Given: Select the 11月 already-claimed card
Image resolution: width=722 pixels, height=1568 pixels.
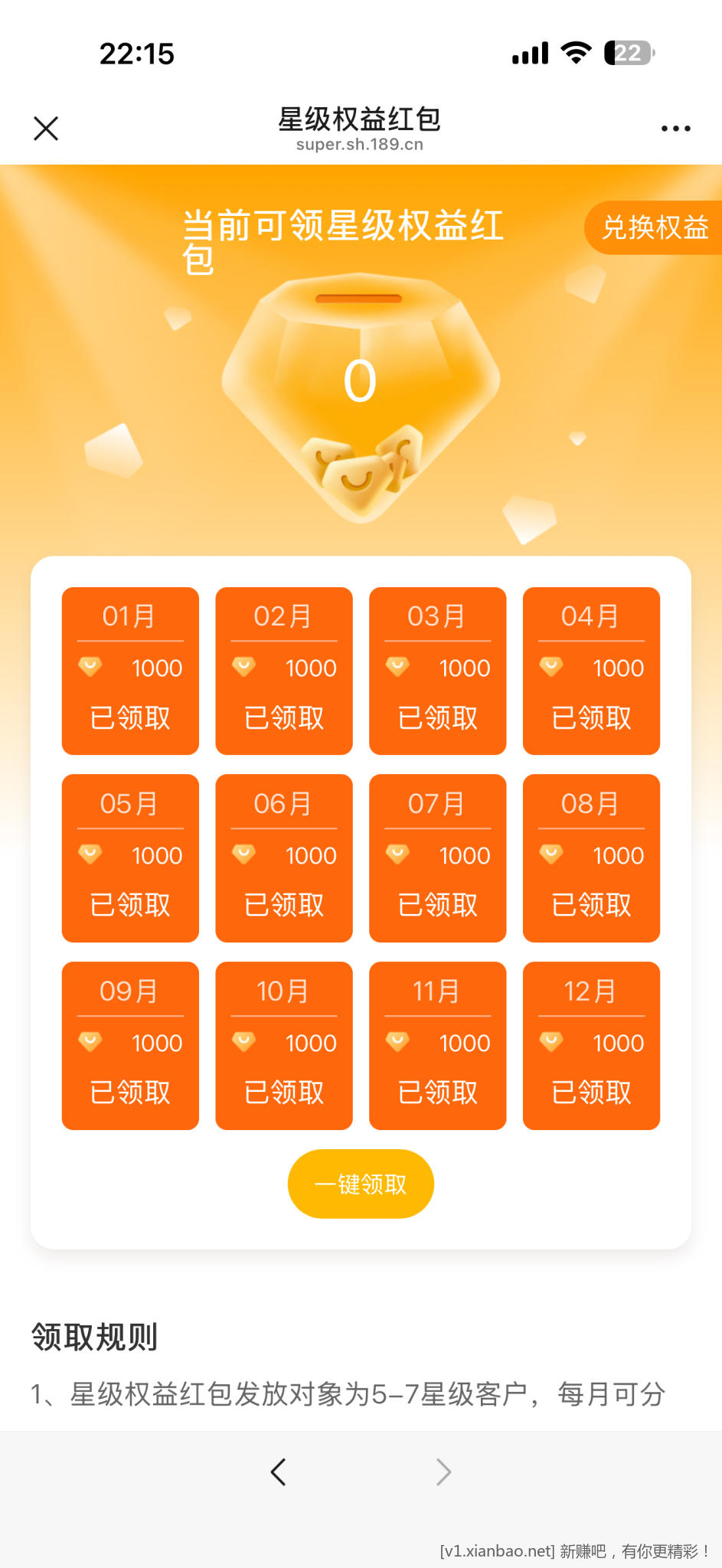Looking at the screenshot, I should click(x=437, y=1046).
